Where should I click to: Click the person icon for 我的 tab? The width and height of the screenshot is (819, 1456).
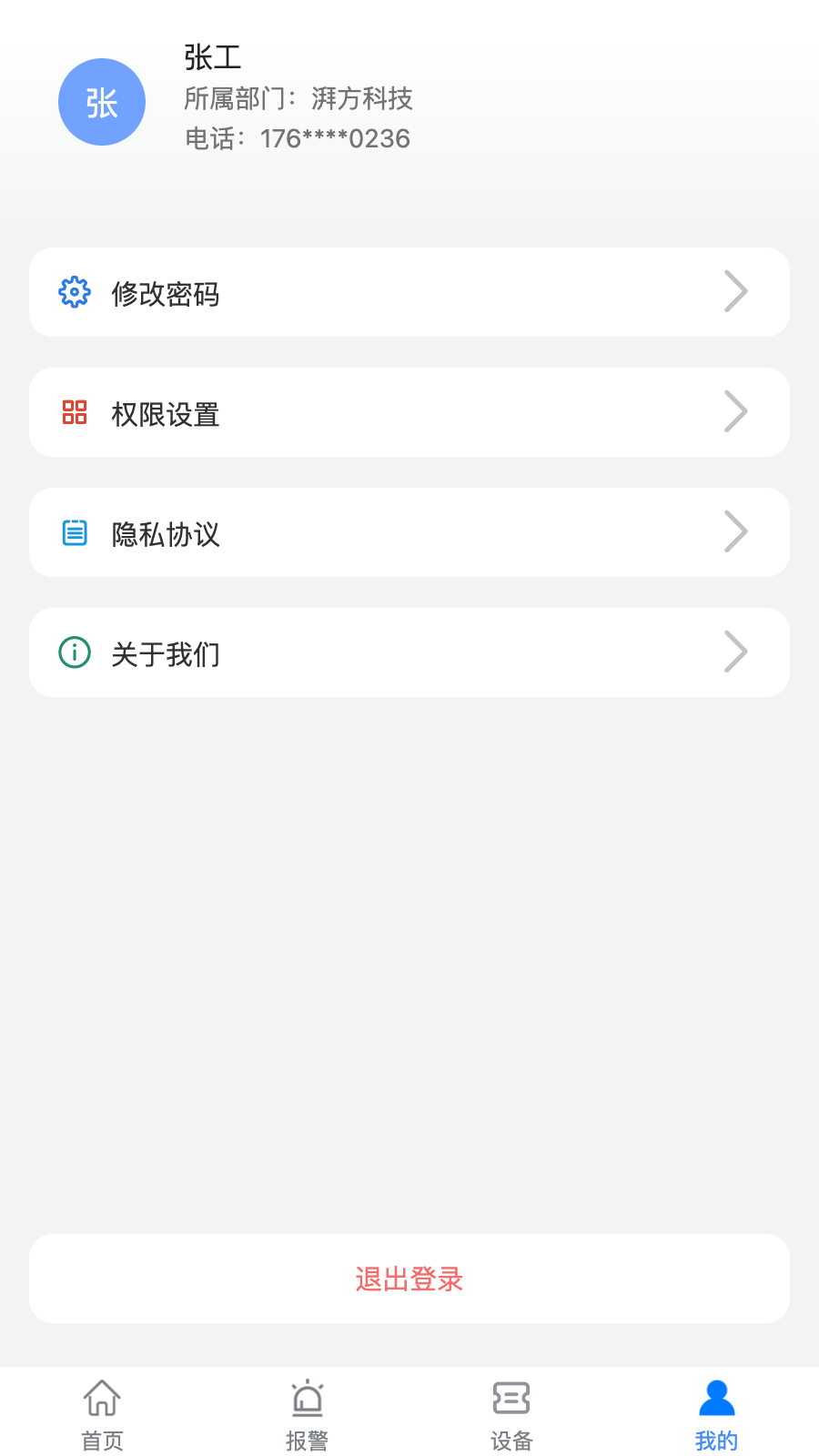[x=716, y=1397]
